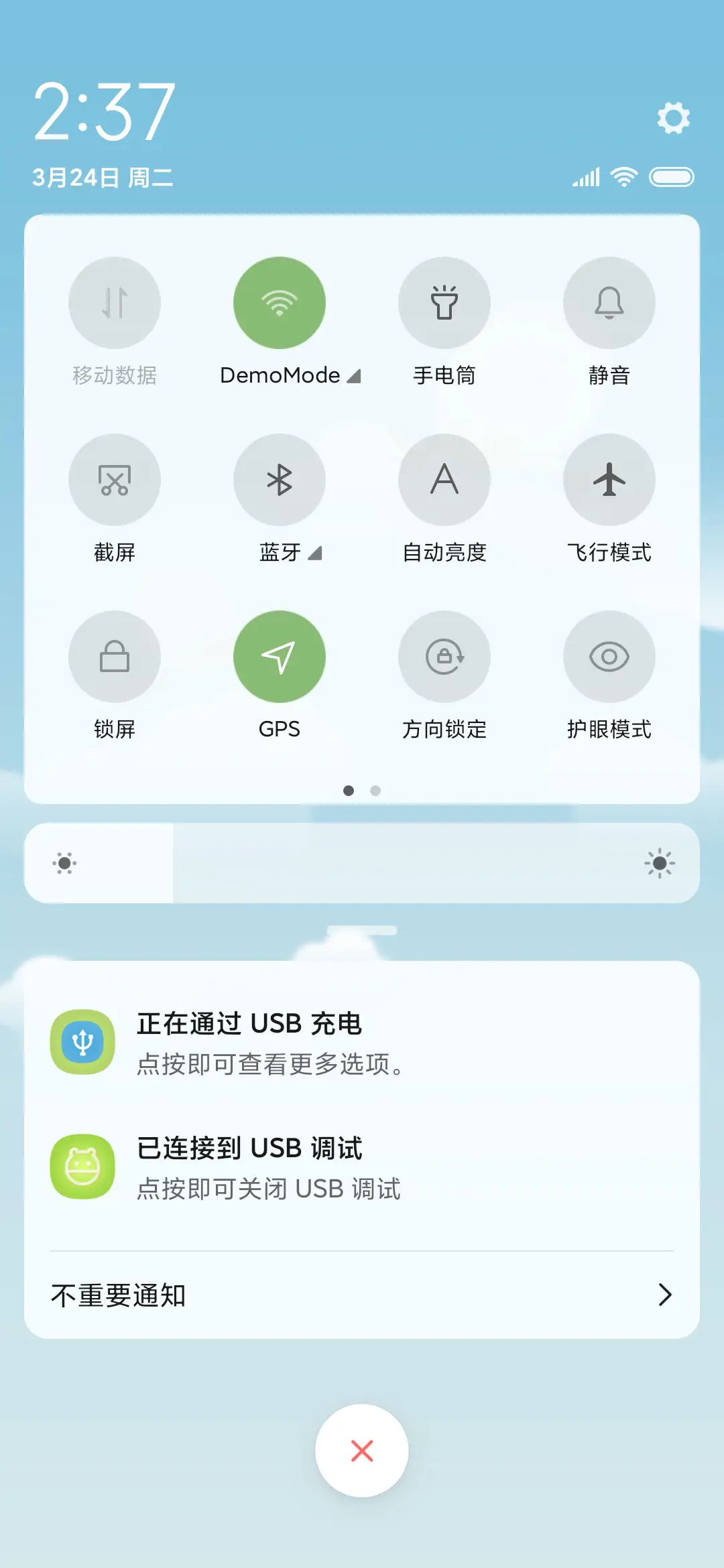Open Settings via the gear icon
The image size is (724, 1568).
click(x=673, y=119)
